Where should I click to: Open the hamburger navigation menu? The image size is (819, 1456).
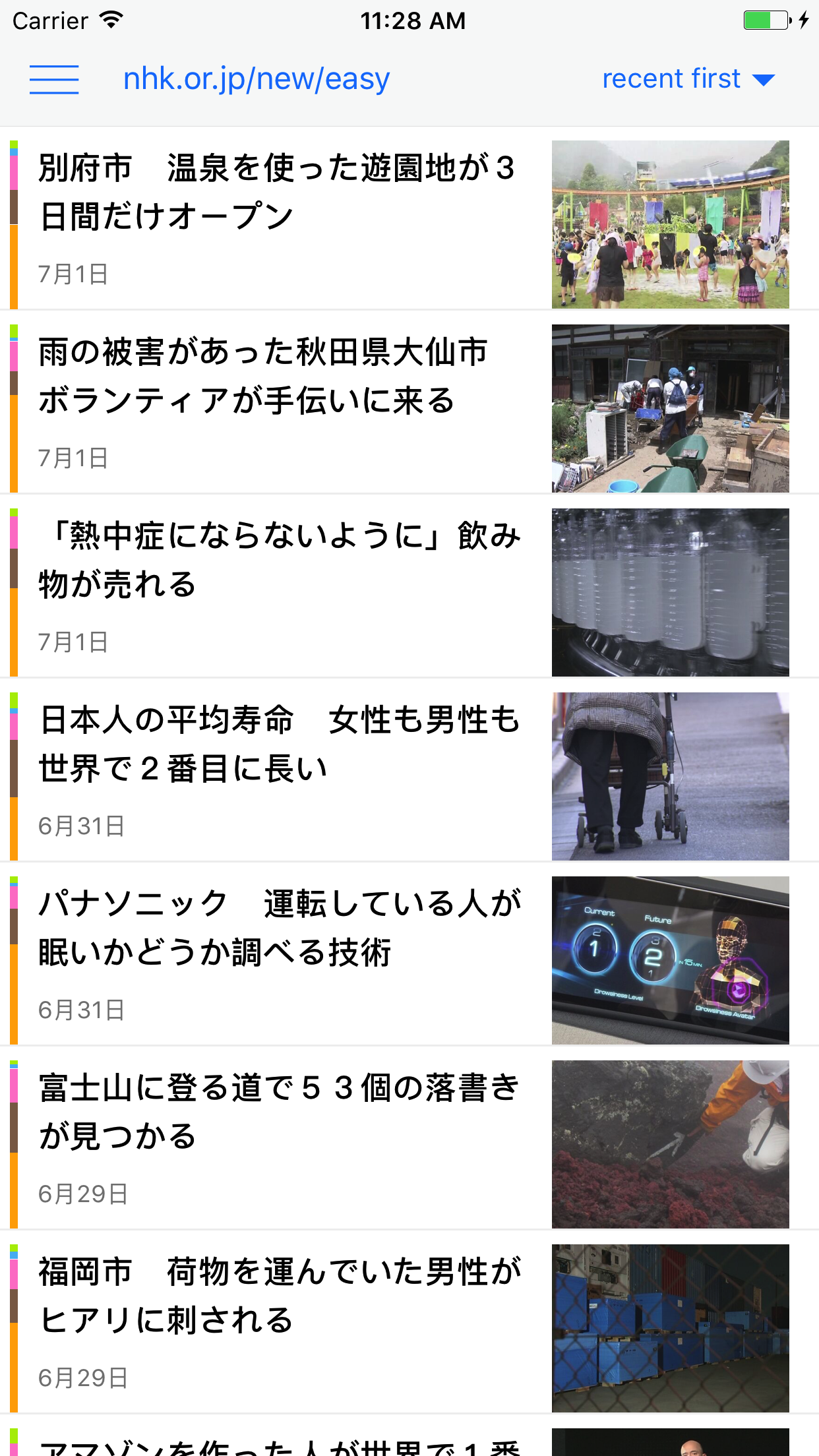55,79
